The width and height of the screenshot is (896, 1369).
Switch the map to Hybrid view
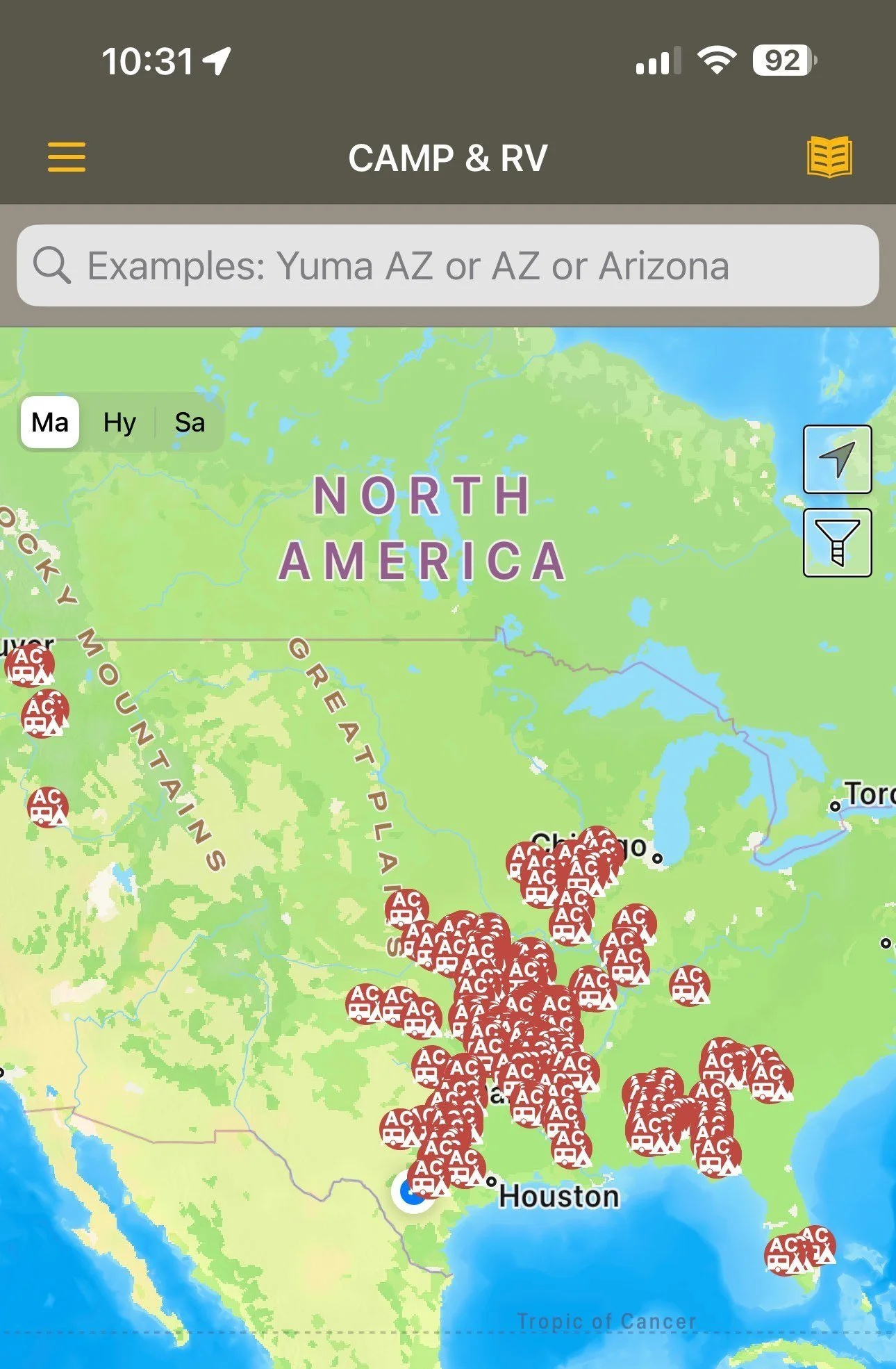118,422
